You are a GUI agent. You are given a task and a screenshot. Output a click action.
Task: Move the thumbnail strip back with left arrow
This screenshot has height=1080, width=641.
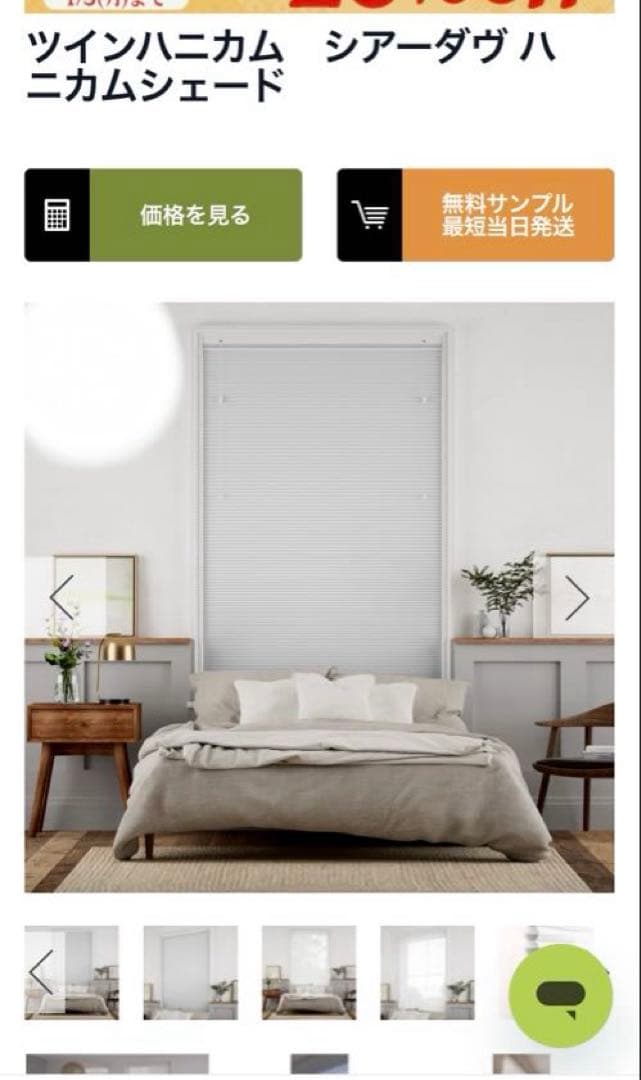point(41,972)
